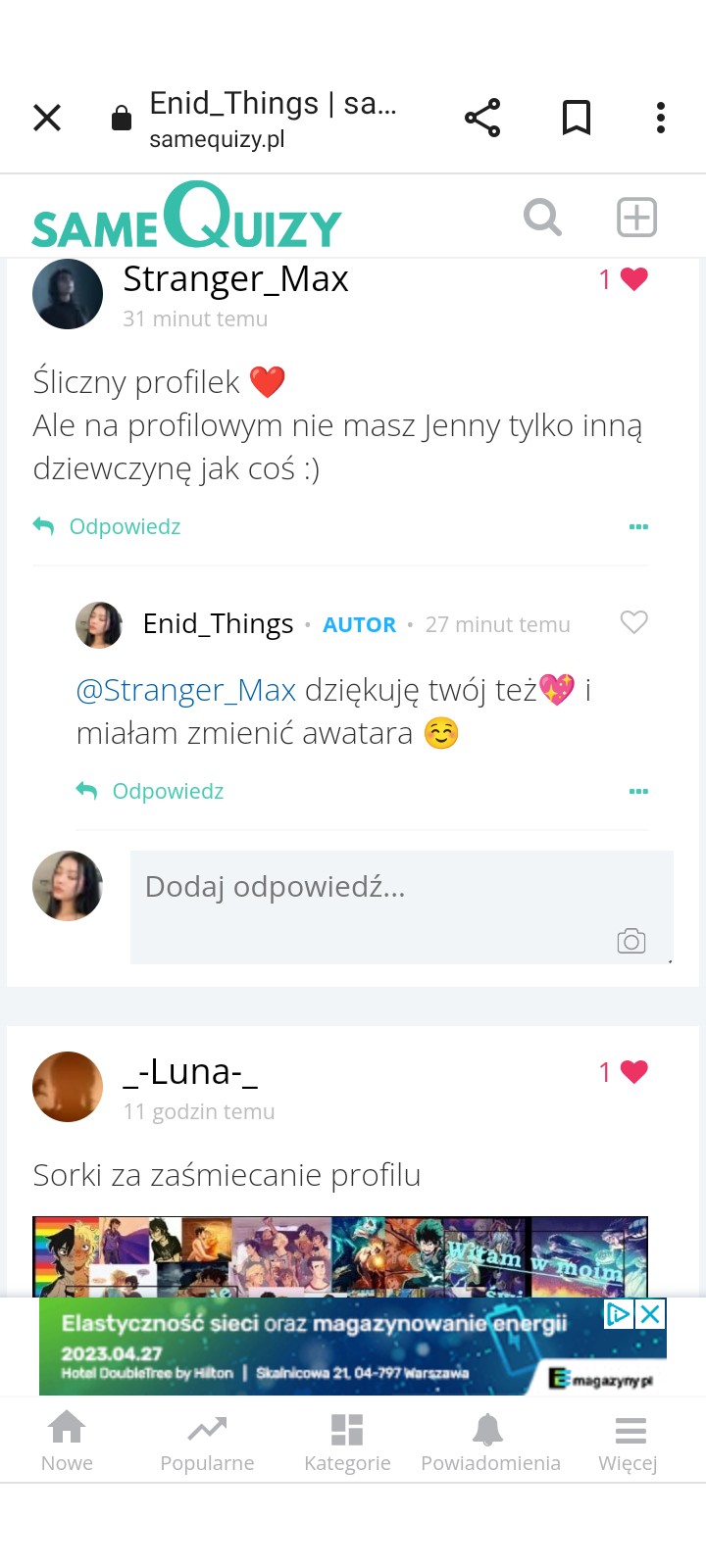Switch to the Popularne tab
Viewport: 706px width, 1568px height.
[207, 1443]
